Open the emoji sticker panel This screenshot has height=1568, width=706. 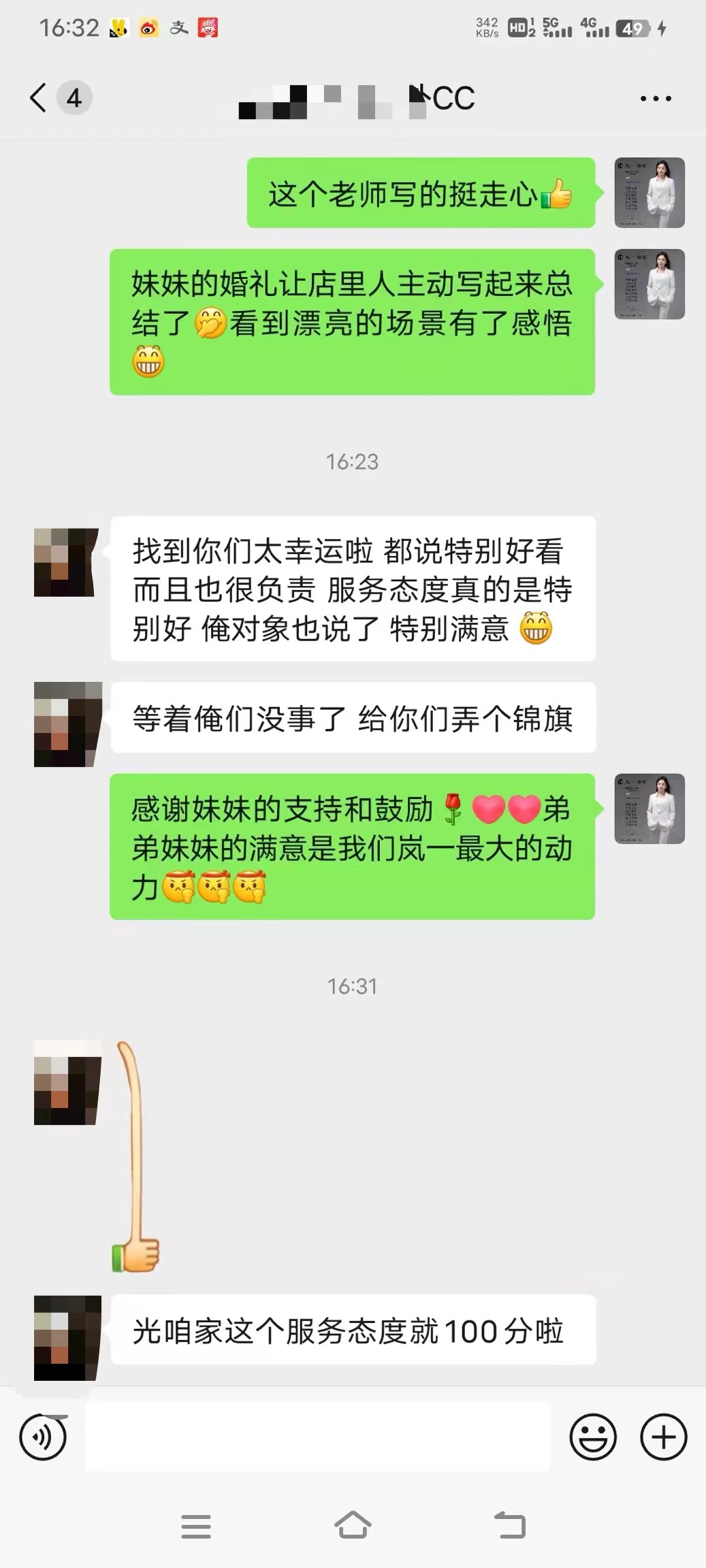click(593, 1437)
